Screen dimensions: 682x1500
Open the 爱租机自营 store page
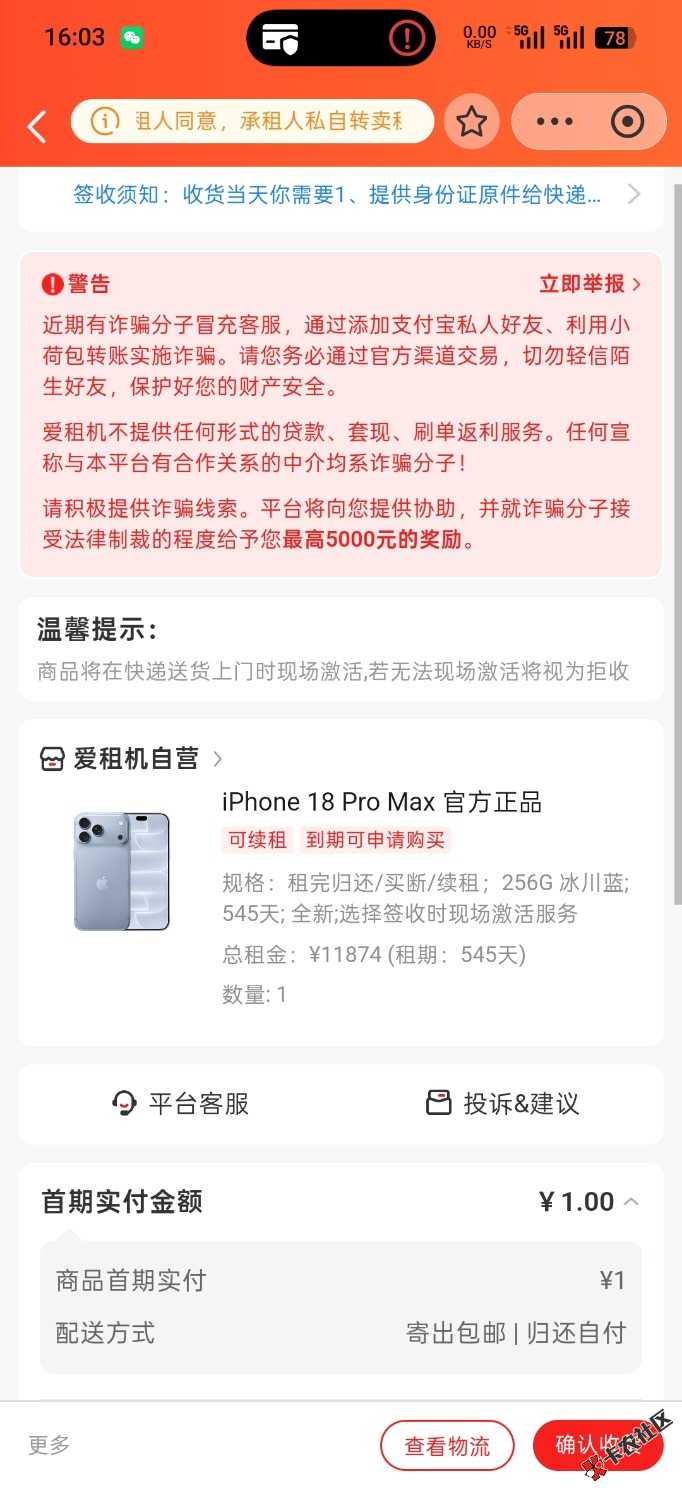[x=131, y=759]
